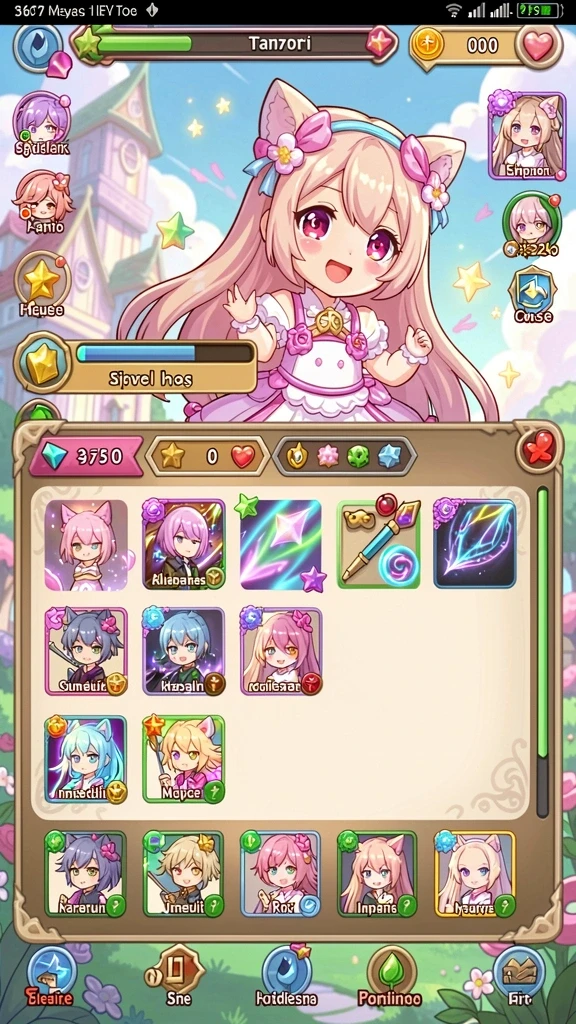Select the pen and ruby item card

coord(379,545)
